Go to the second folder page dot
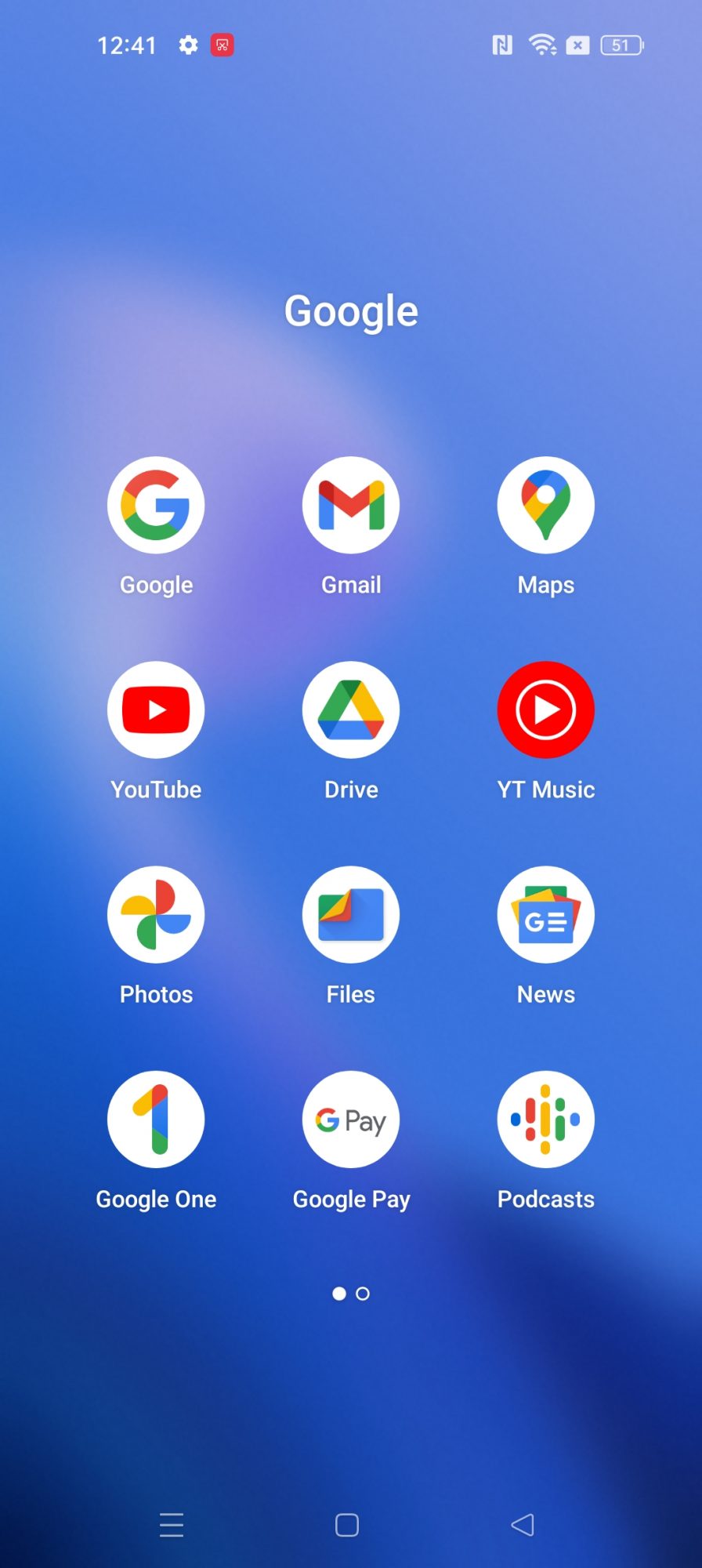This screenshot has height=1568, width=702. click(x=363, y=1294)
